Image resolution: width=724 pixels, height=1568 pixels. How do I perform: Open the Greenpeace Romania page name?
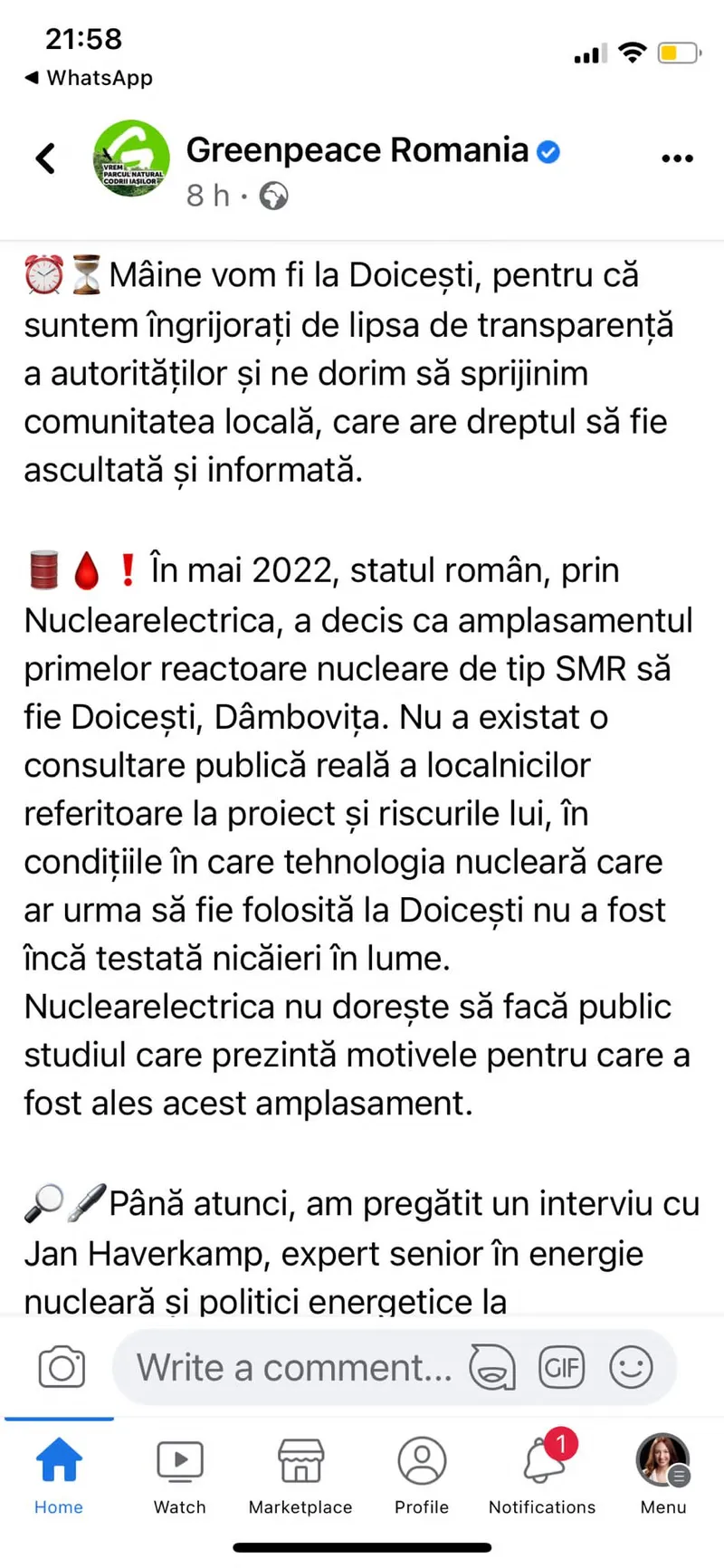(x=357, y=150)
